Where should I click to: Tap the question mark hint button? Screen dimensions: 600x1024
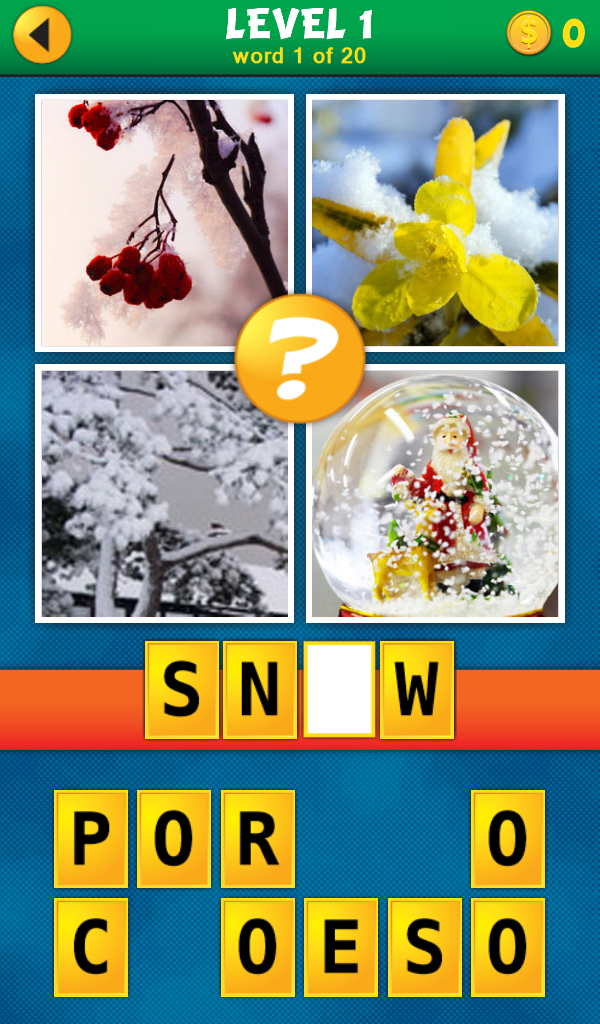click(300, 358)
